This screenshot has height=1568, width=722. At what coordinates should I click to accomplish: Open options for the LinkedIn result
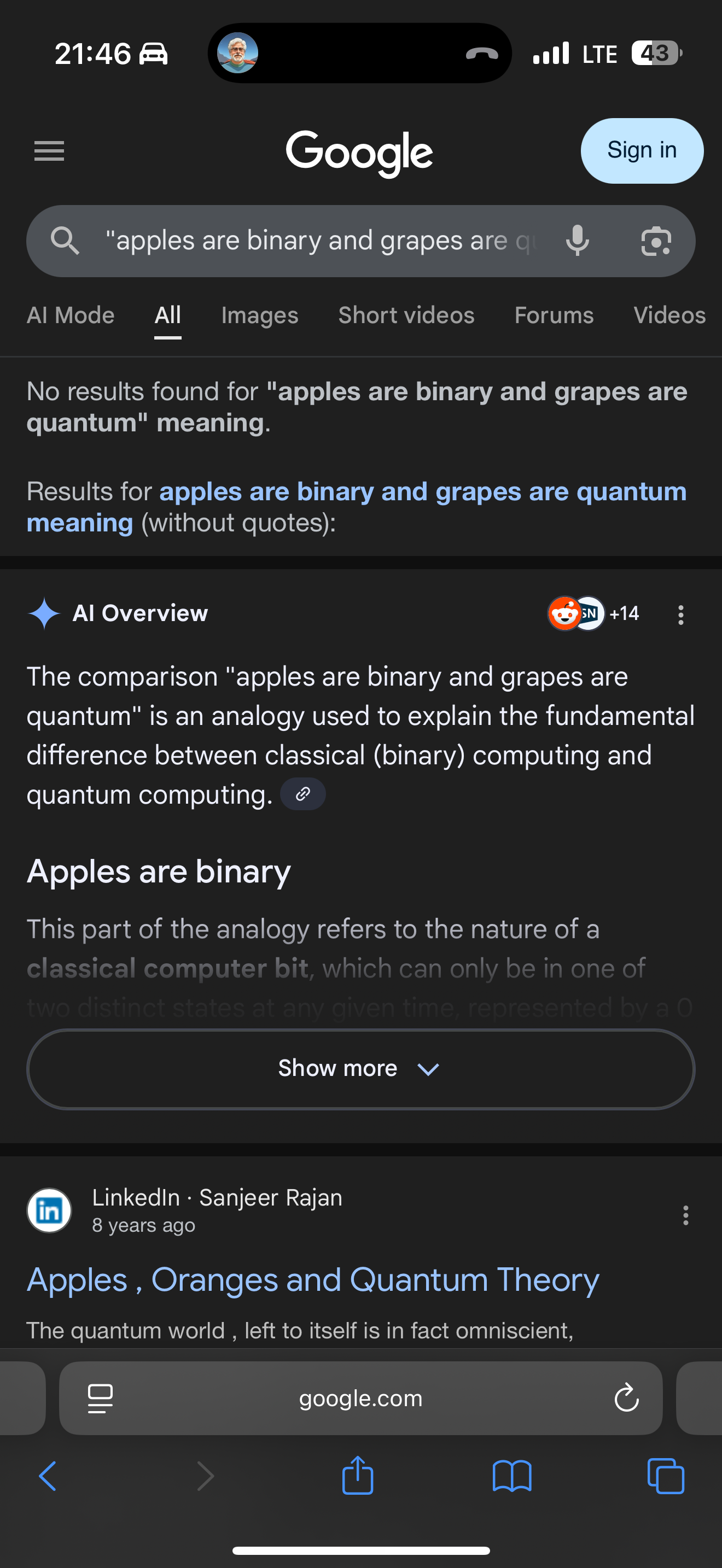(685, 1215)
